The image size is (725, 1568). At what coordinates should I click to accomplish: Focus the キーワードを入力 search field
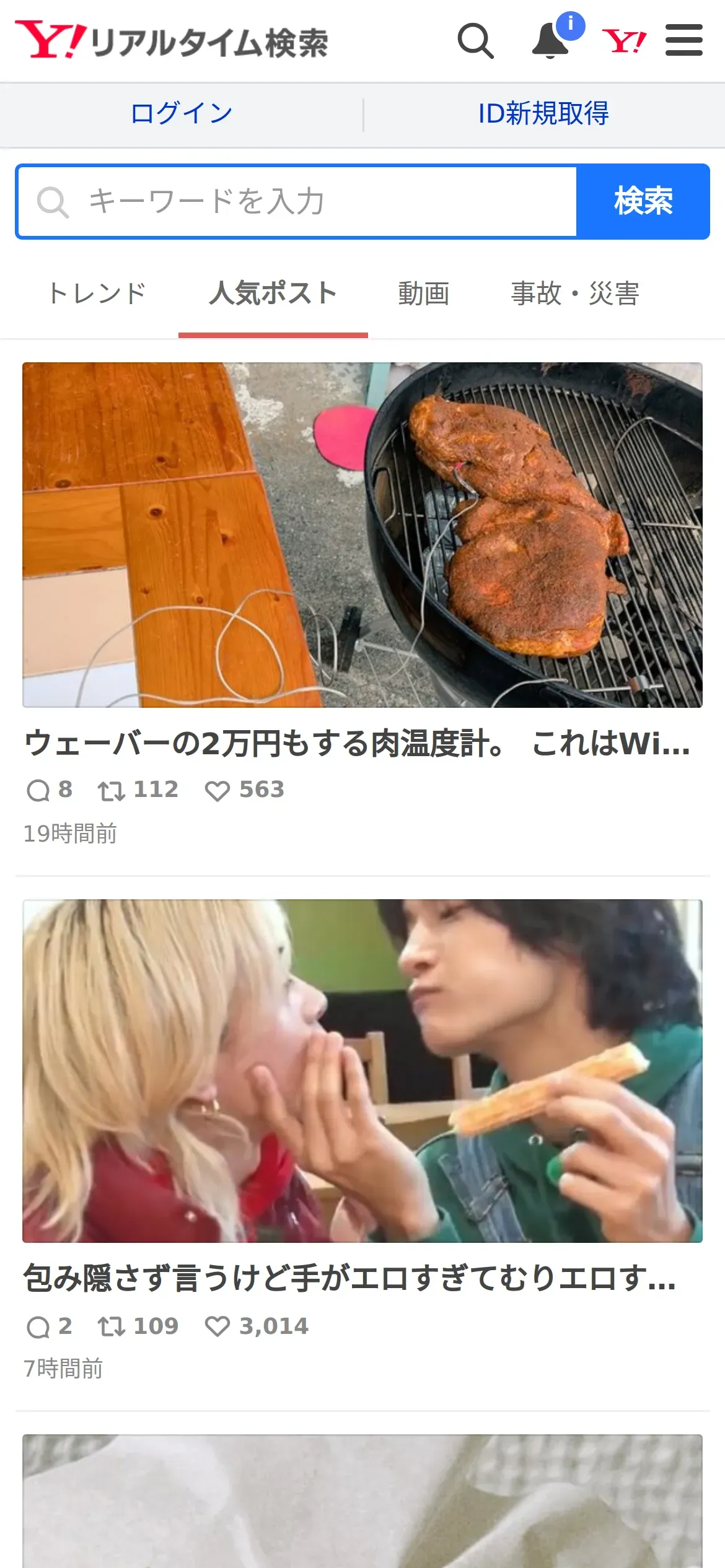pos(297,202)
